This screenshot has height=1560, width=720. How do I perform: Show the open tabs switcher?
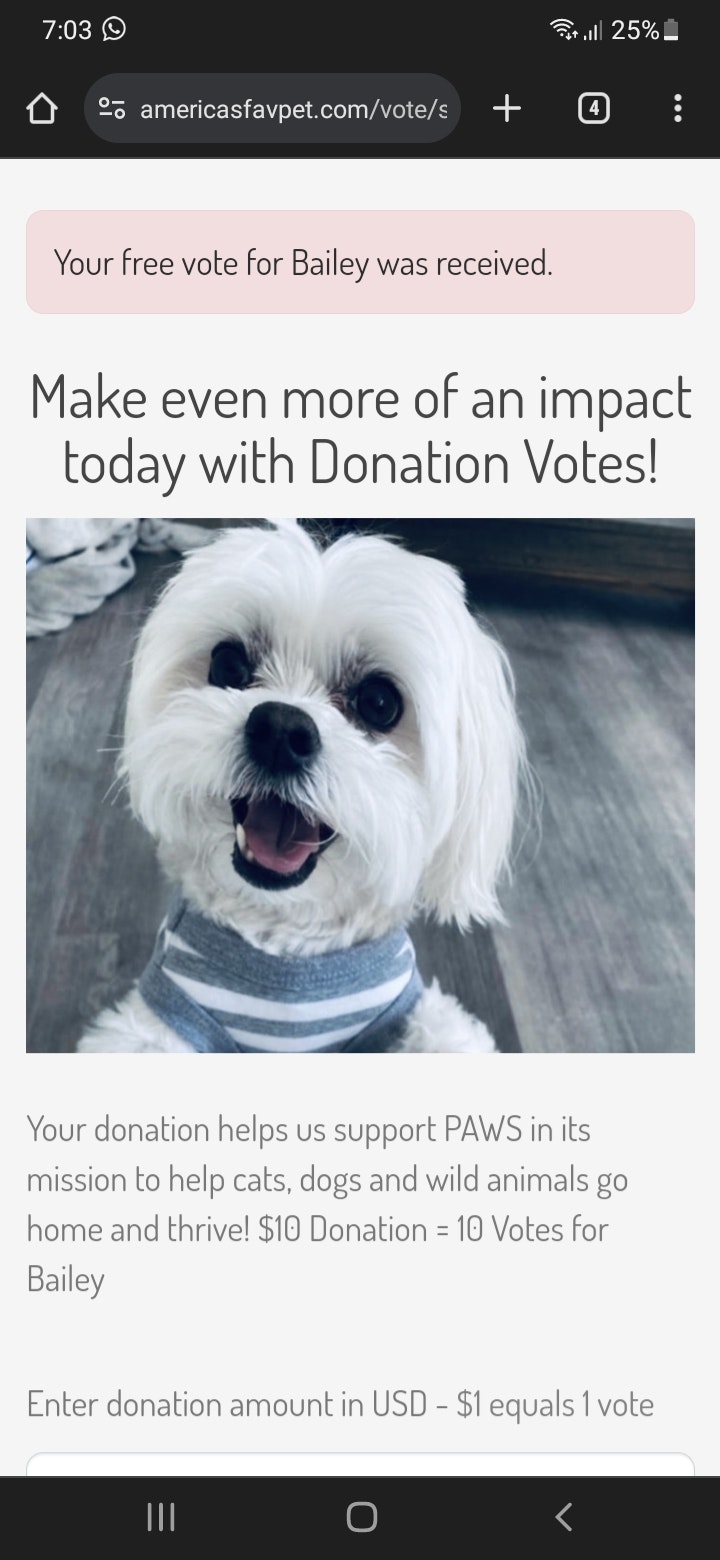pyautogui.click(x=594, y=108)
